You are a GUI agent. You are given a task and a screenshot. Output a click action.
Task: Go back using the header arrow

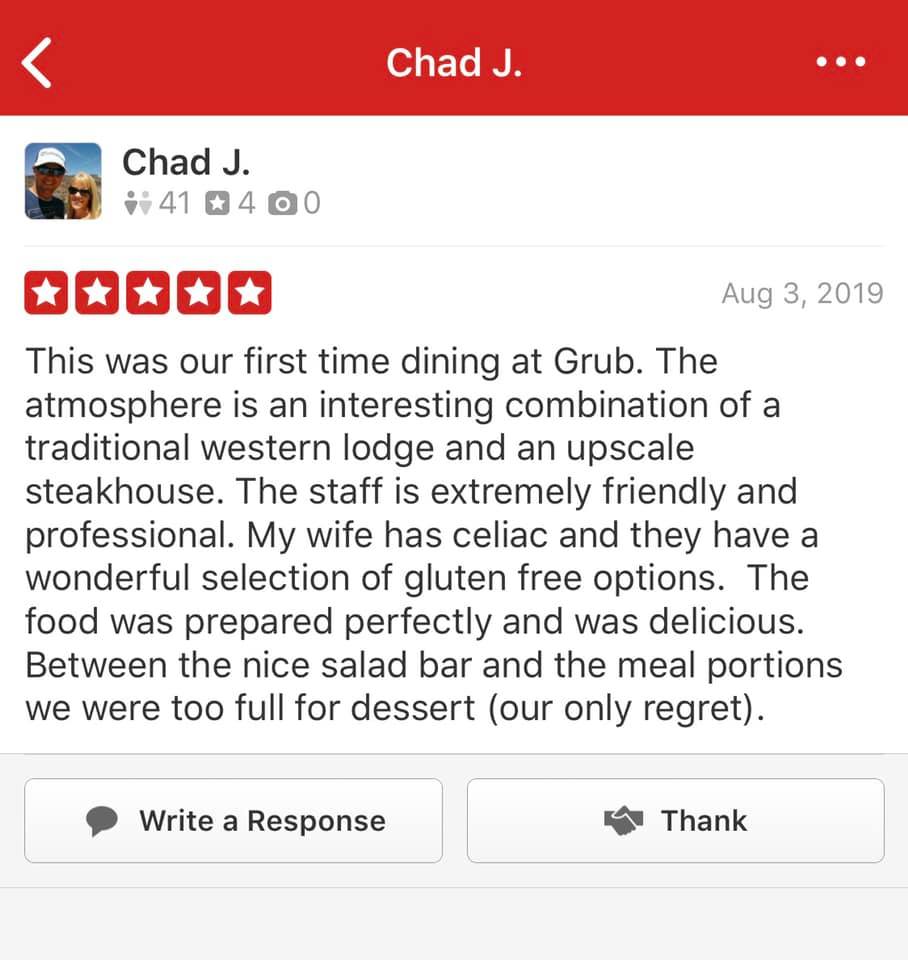pos(37,63)
